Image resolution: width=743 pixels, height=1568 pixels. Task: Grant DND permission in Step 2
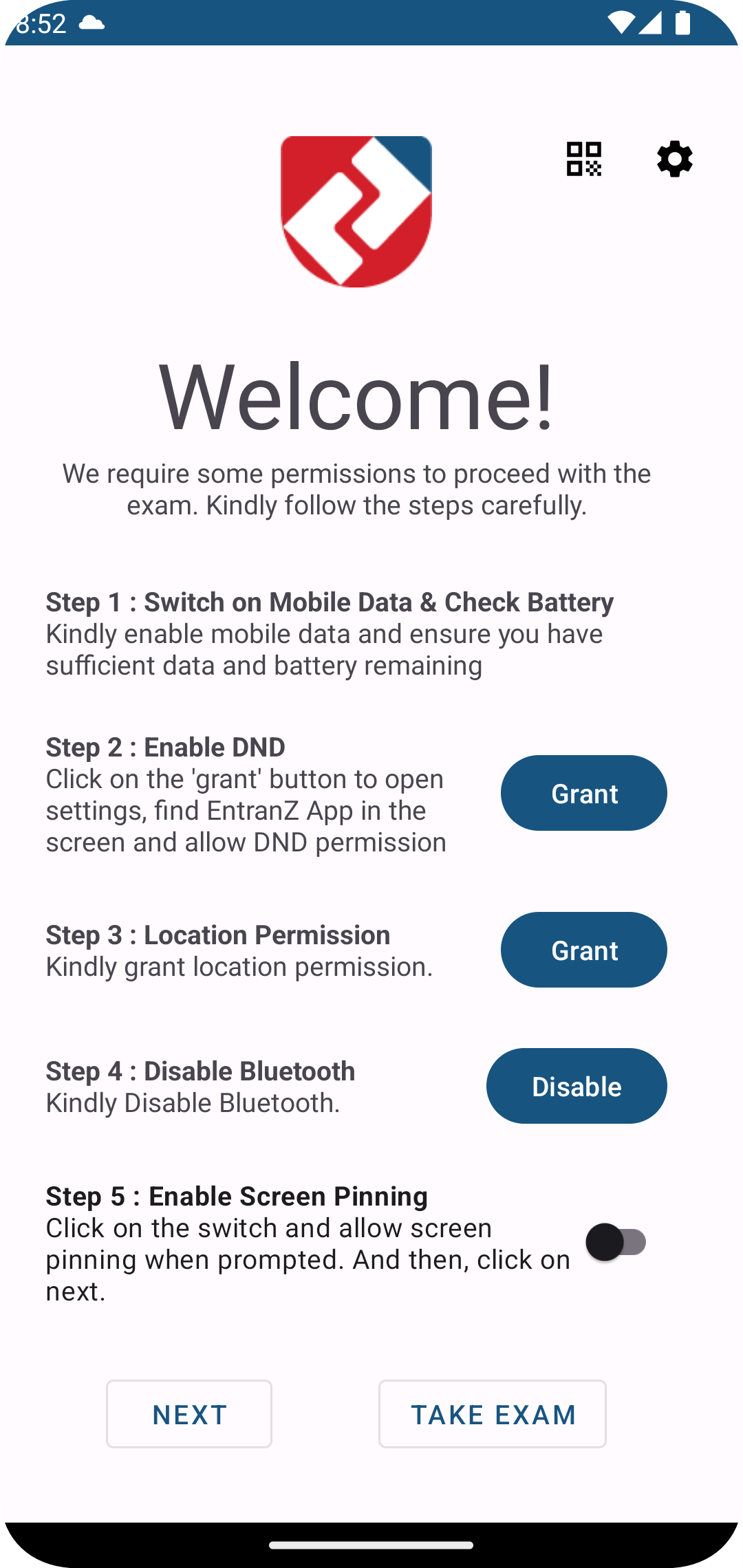(x=583, y=793)
